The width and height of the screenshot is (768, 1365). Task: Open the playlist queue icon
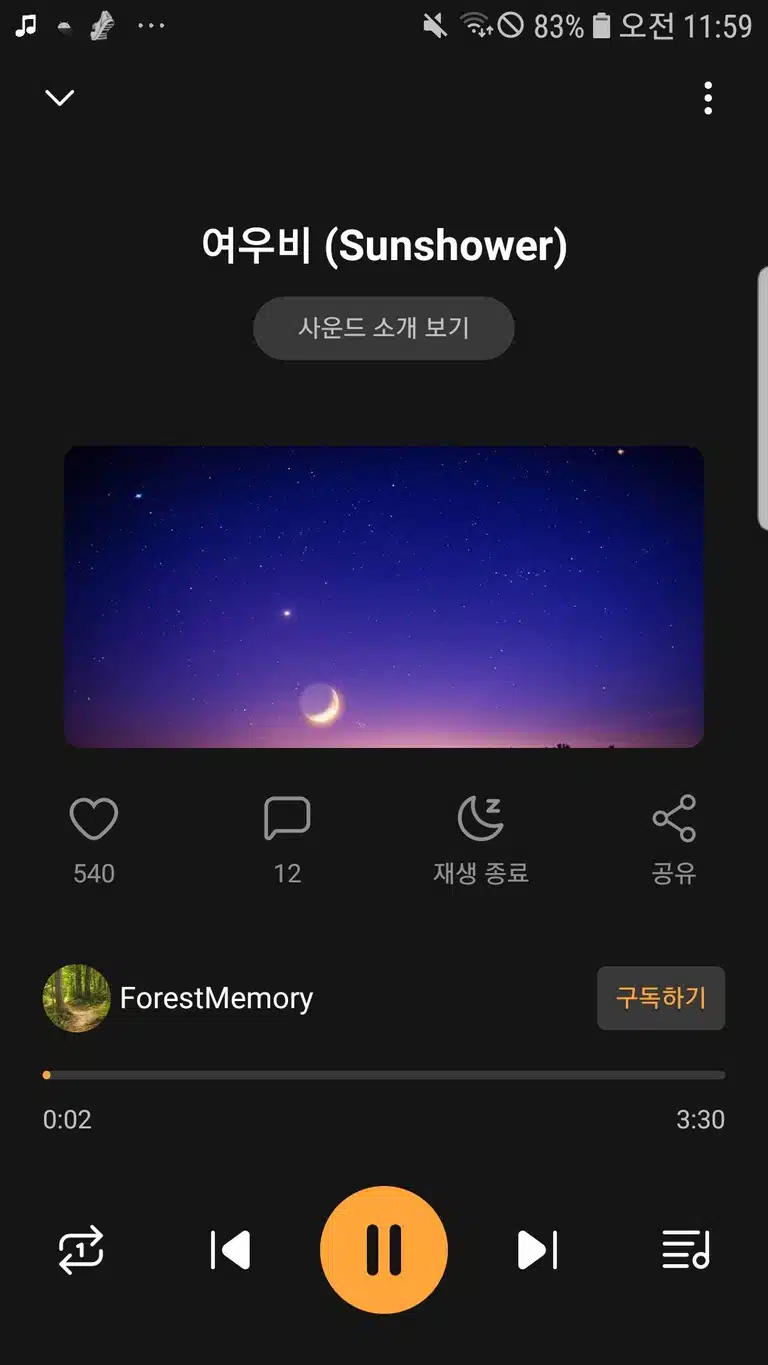pyautogui.click(x=686, y=1250)
